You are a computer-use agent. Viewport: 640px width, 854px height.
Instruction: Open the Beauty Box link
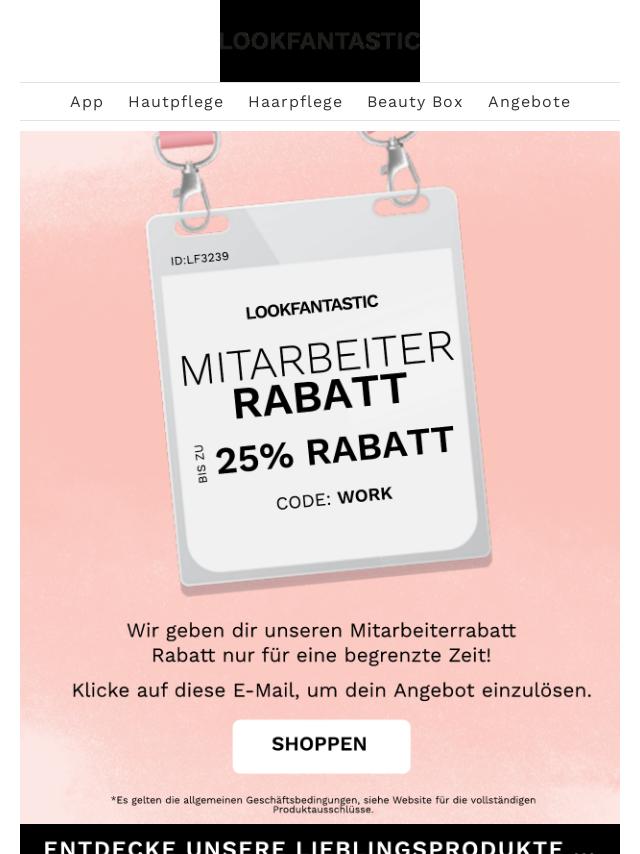point(415,102)
